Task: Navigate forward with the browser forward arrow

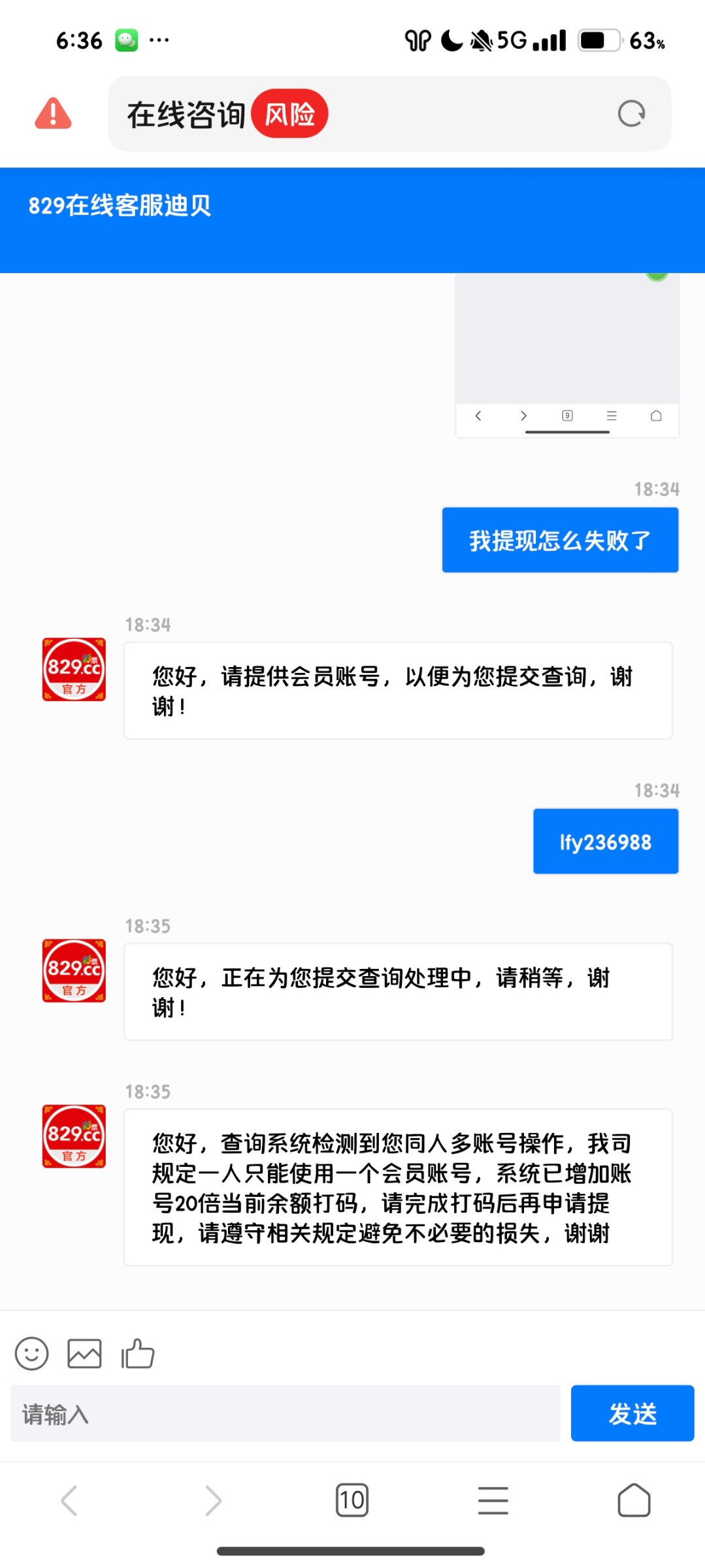Action: (x=211, y=1501)
